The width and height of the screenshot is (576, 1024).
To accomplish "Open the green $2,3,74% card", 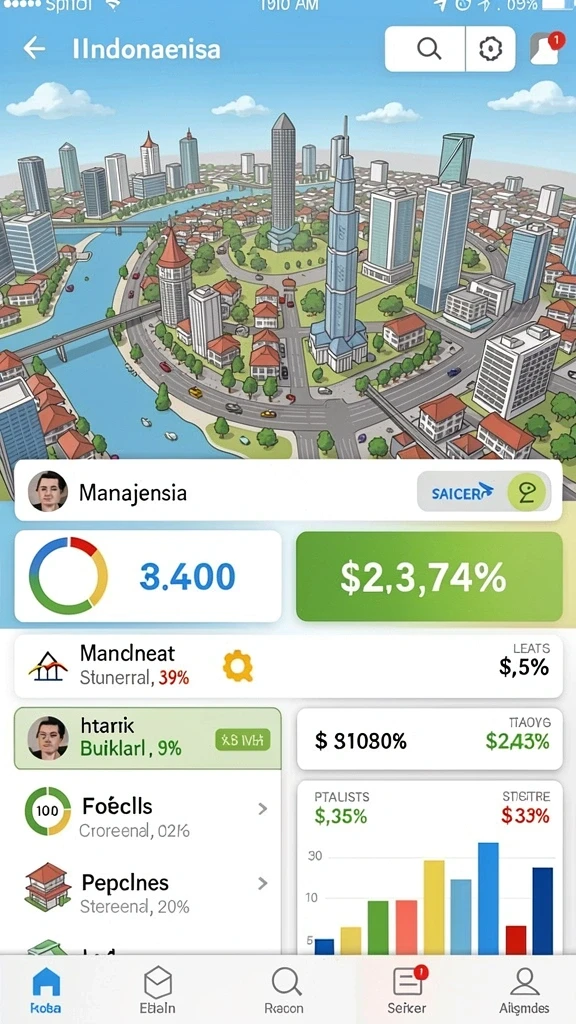I will point(429,576).
